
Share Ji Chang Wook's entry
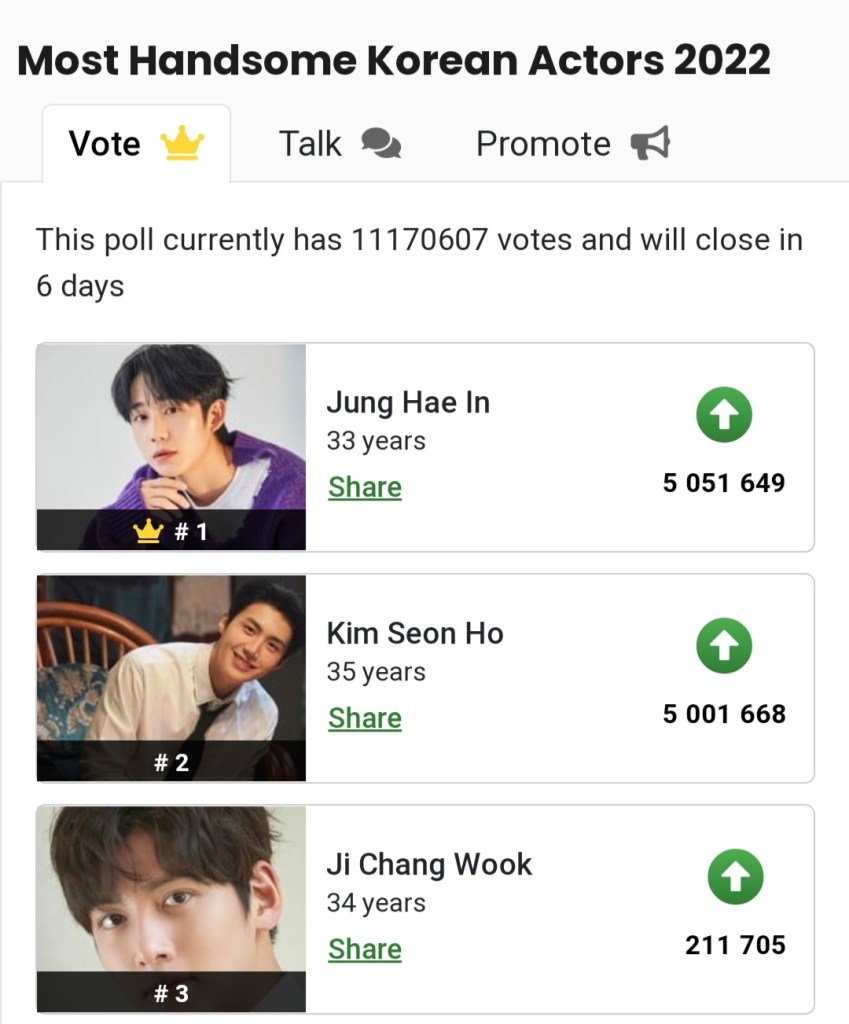click(365, 949)
